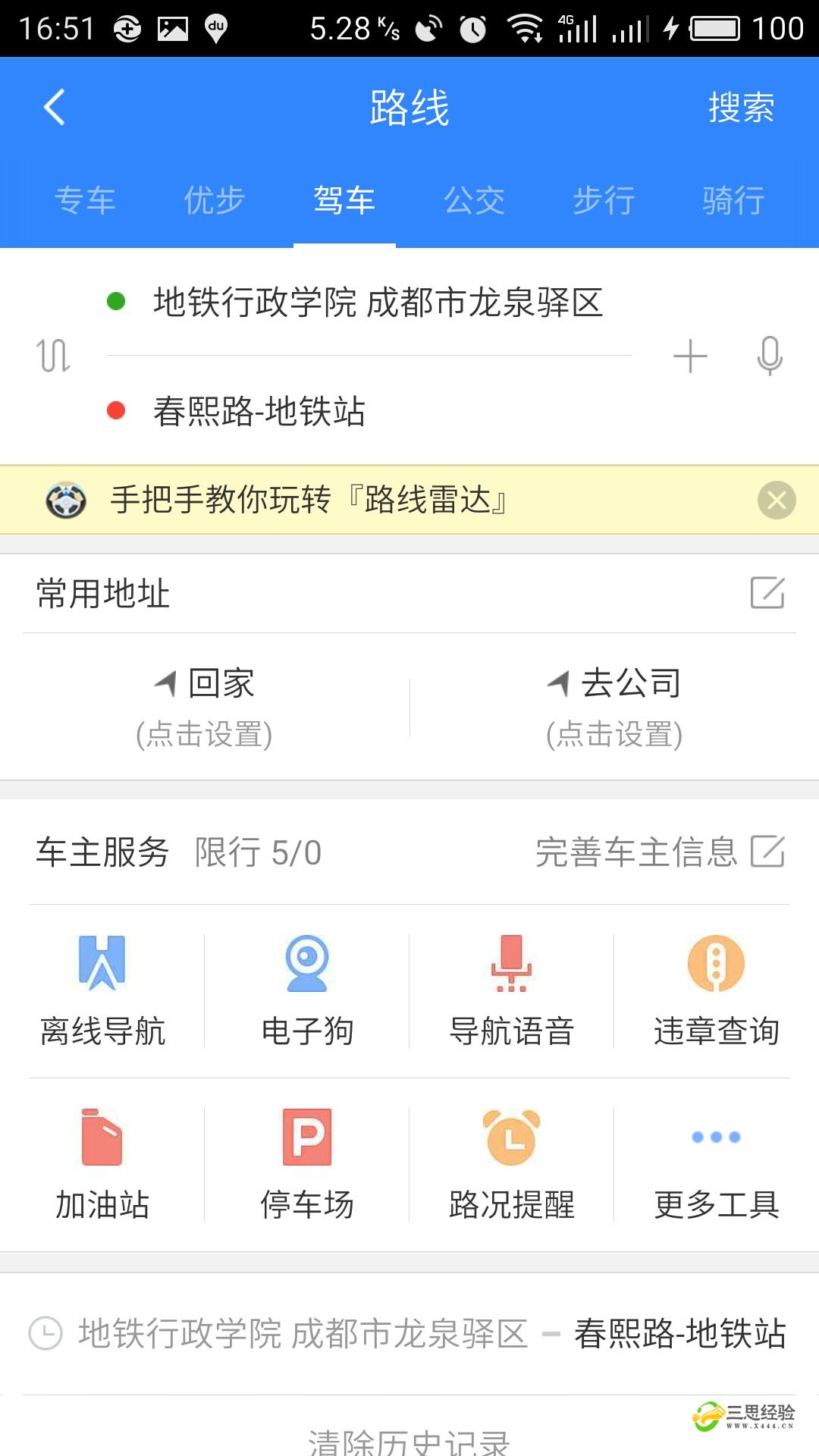Select the 骑行 tab

[x=733, y=201]
